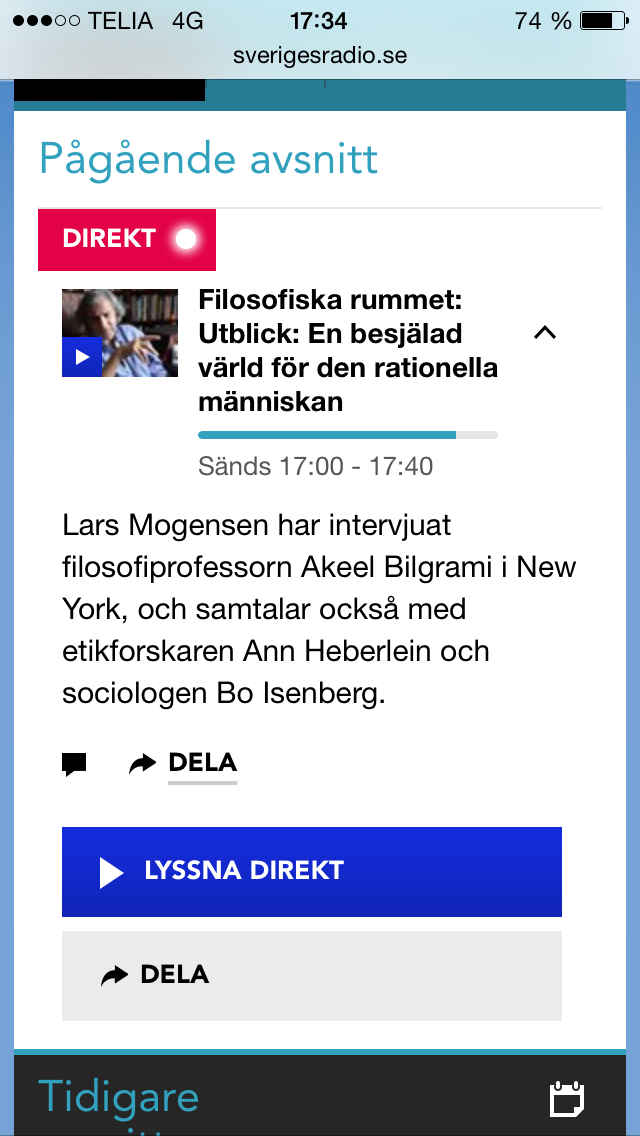
Task: Play the Filosofiska rummet episode thumbnail
Action: [119, 333]
